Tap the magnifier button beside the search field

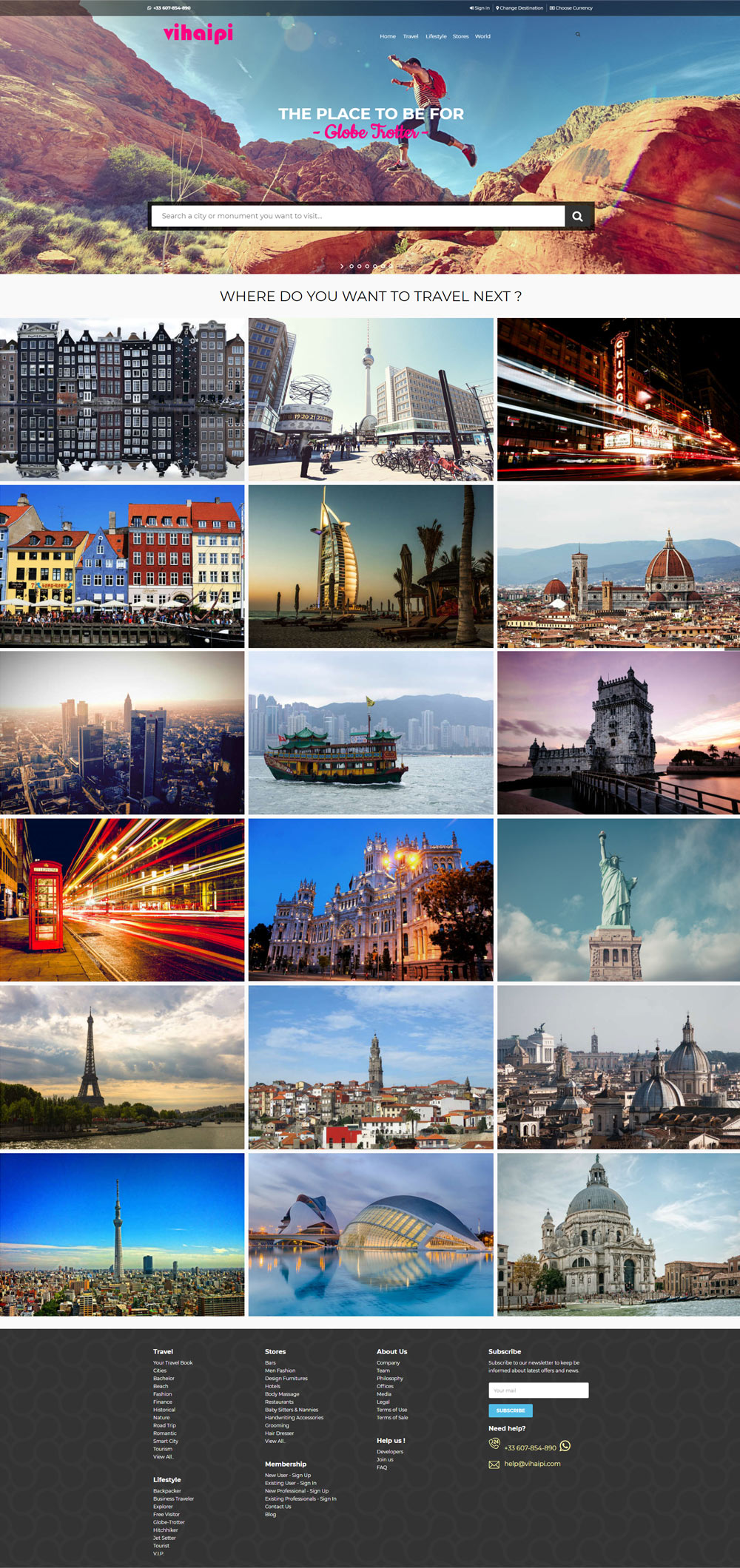(578, 216)
